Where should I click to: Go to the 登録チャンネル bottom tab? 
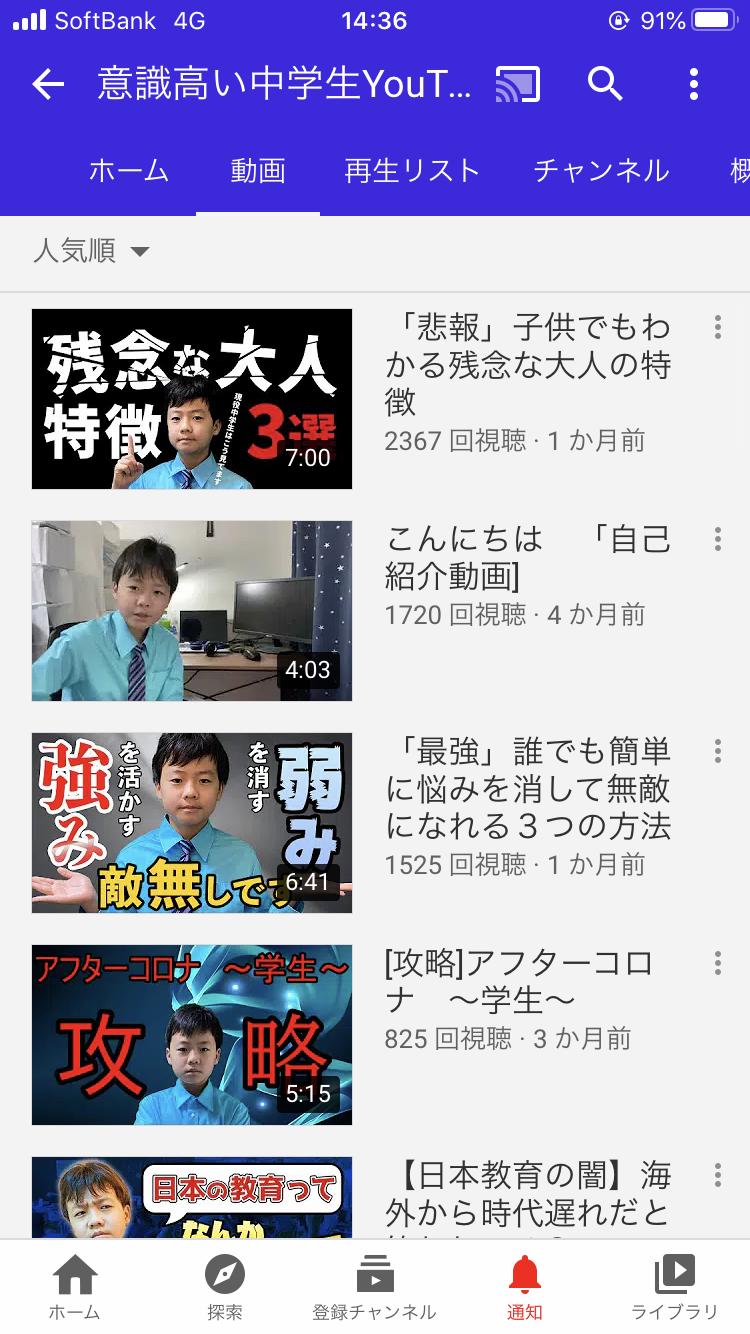375,1287
